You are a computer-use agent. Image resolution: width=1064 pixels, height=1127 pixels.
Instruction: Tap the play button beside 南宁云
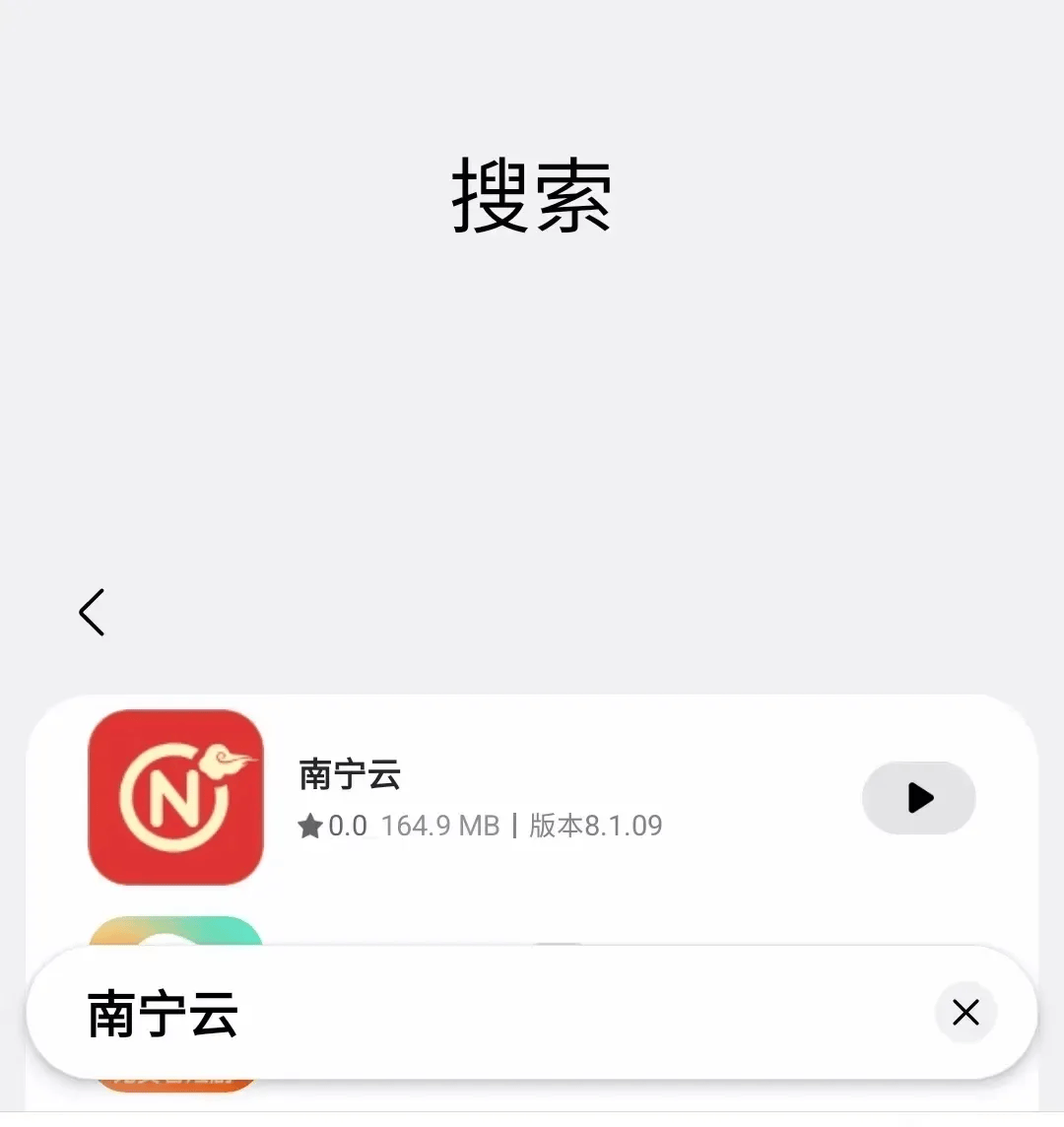pyautogui.click(x=918, y=797)
